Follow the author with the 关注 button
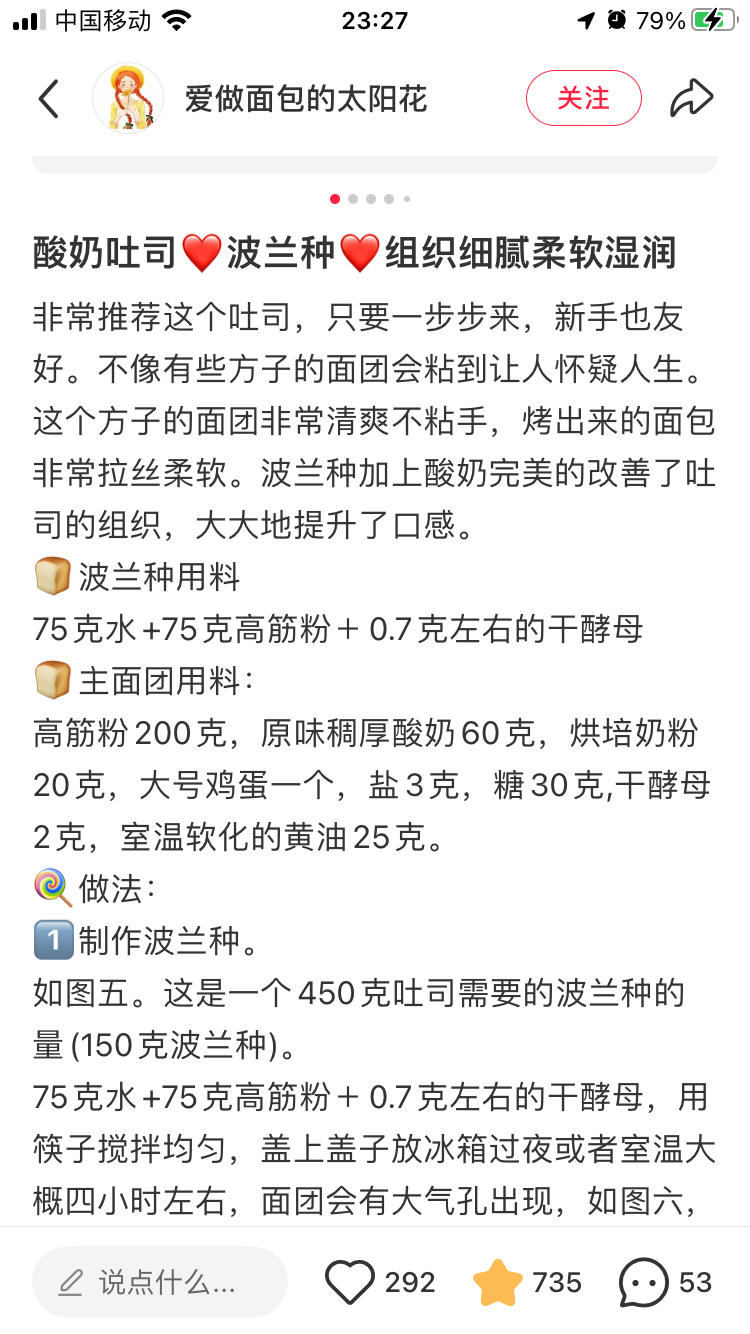Image resolution: width=750 pixels, height=1334 pixels. coord(584,98)
